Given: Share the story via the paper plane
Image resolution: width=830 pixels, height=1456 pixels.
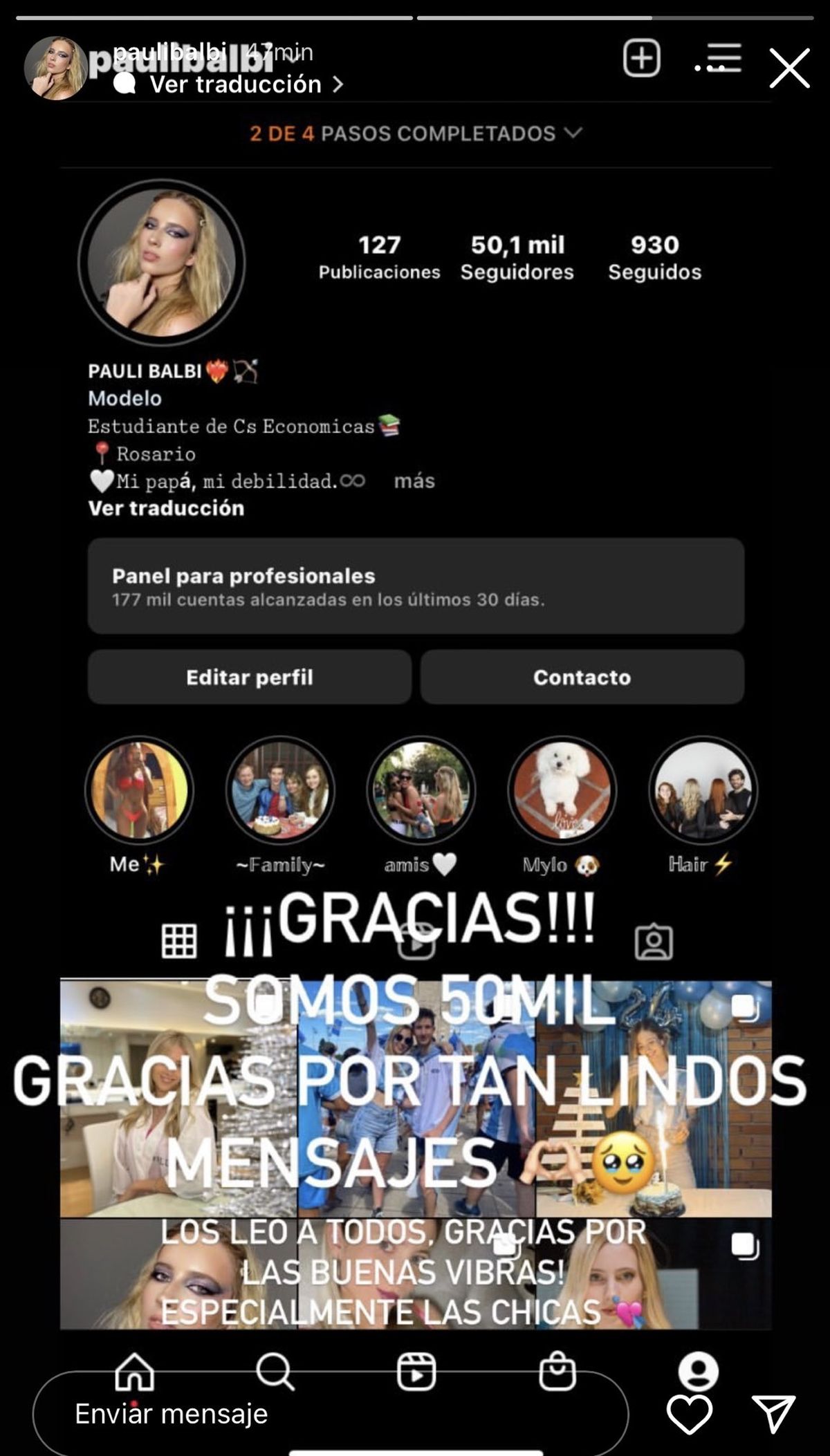Looking at the screenshot, I should click(773, 1414).
